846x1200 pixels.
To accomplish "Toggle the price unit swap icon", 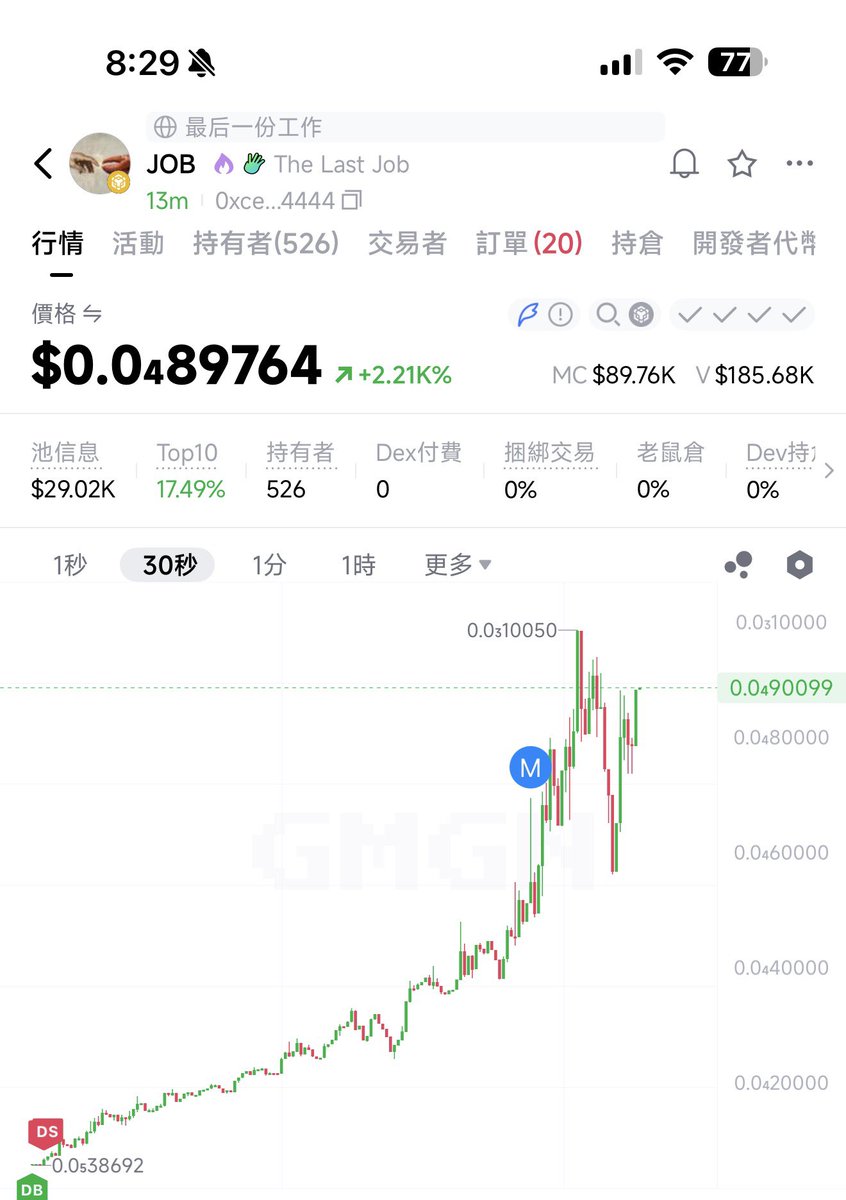I will 92,315.
